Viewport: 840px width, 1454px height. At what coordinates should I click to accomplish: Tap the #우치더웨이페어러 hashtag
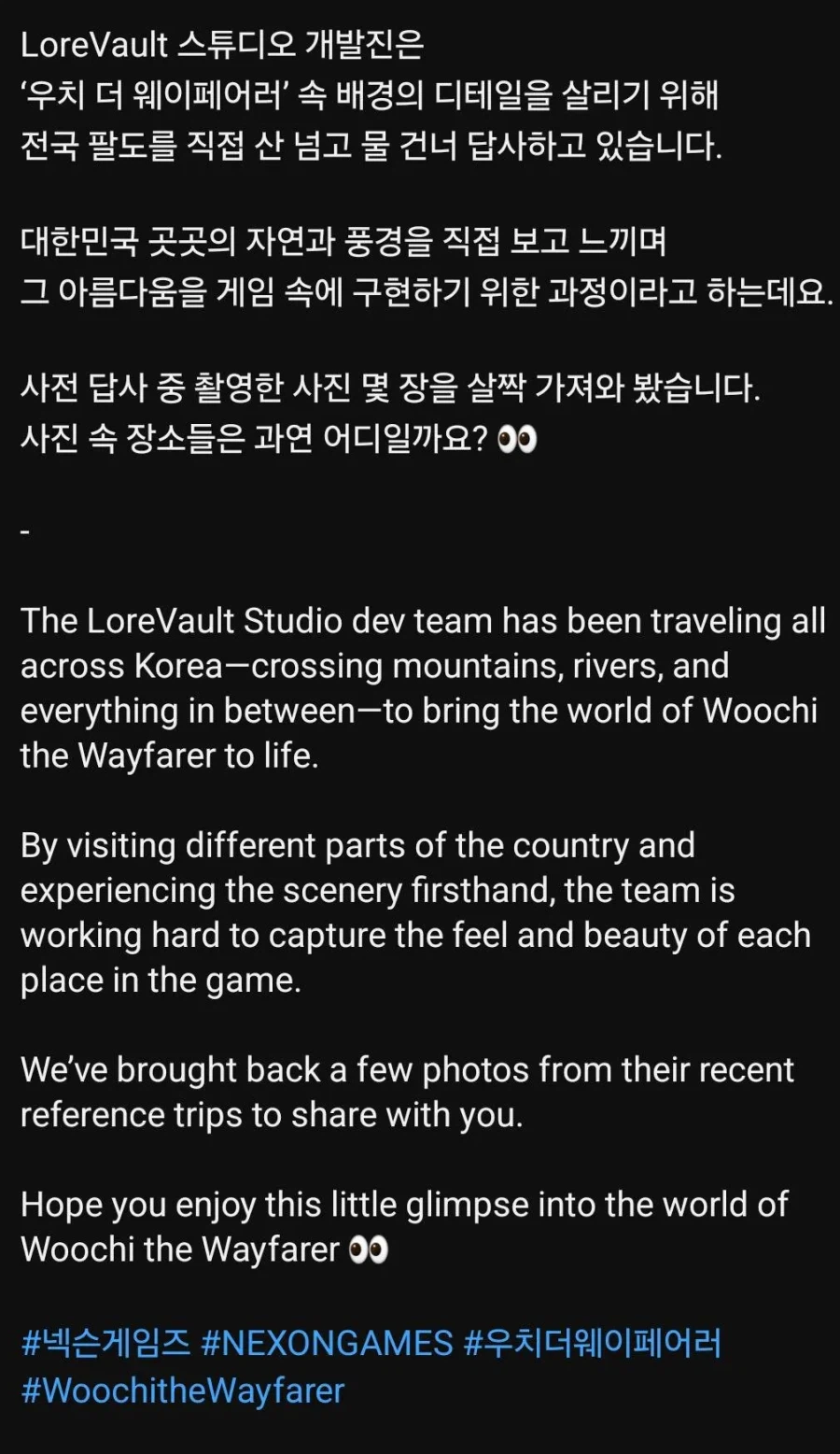(593, 1343)
